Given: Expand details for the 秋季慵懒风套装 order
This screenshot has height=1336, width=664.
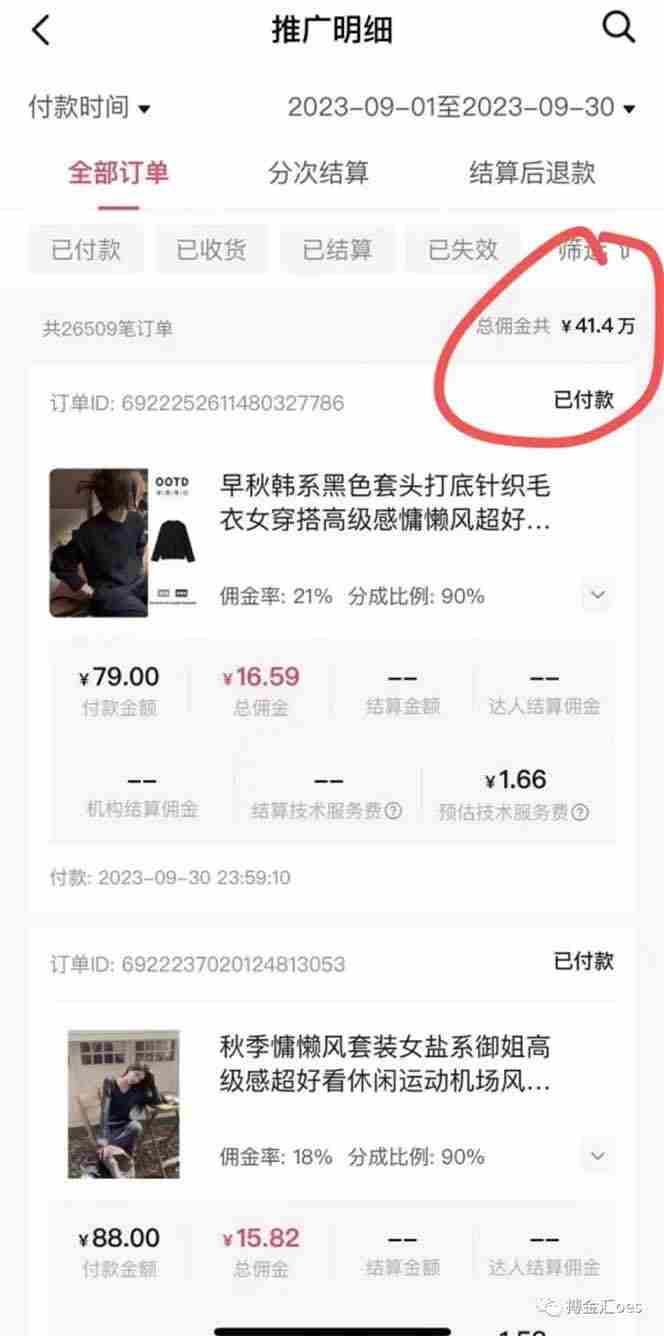Looking at the screenshot, I should [x=597, y=1157].
